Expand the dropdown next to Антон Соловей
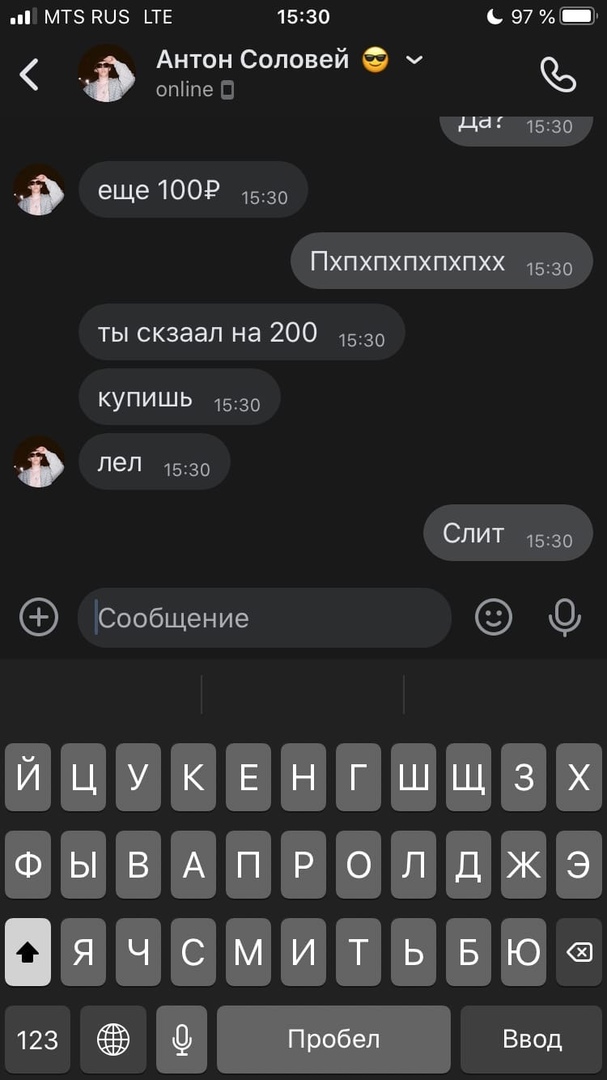 coord(414,60)
